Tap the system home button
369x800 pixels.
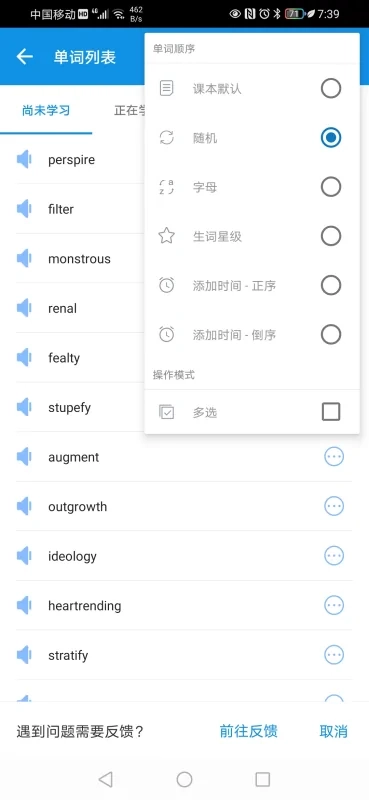point(184,779)
